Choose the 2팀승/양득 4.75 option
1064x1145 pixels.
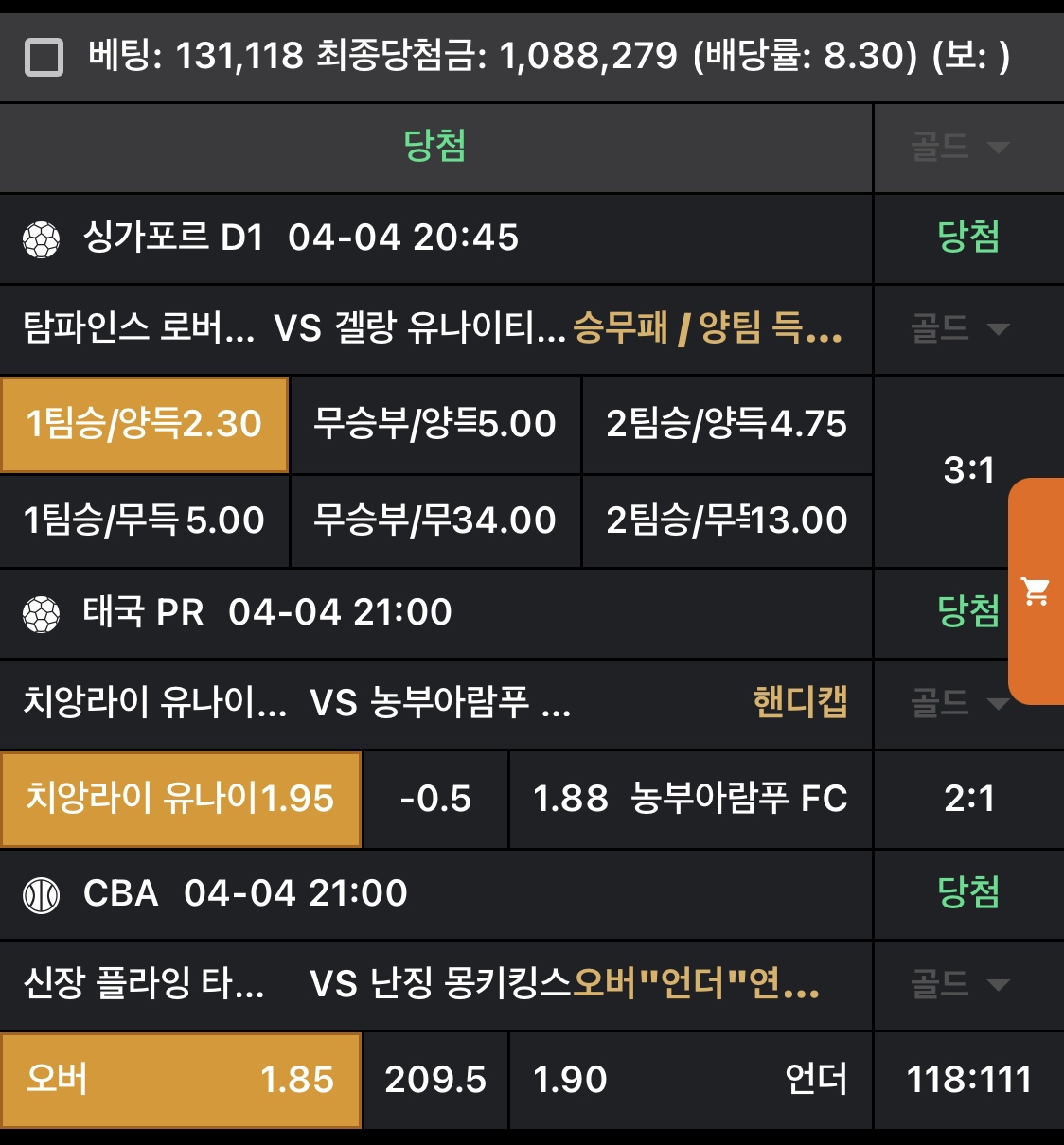726,425
